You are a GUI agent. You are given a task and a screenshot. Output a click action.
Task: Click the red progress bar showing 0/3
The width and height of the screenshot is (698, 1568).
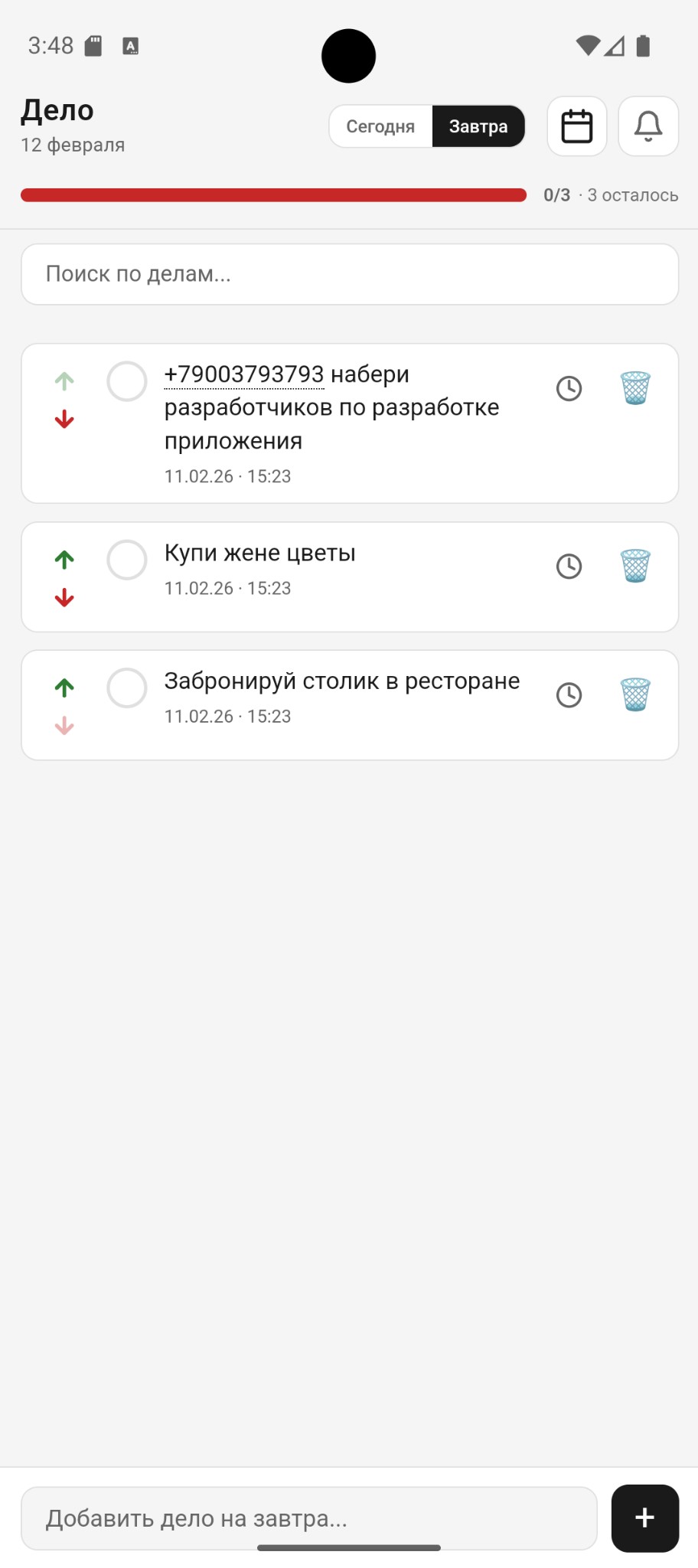coord(272,195)
